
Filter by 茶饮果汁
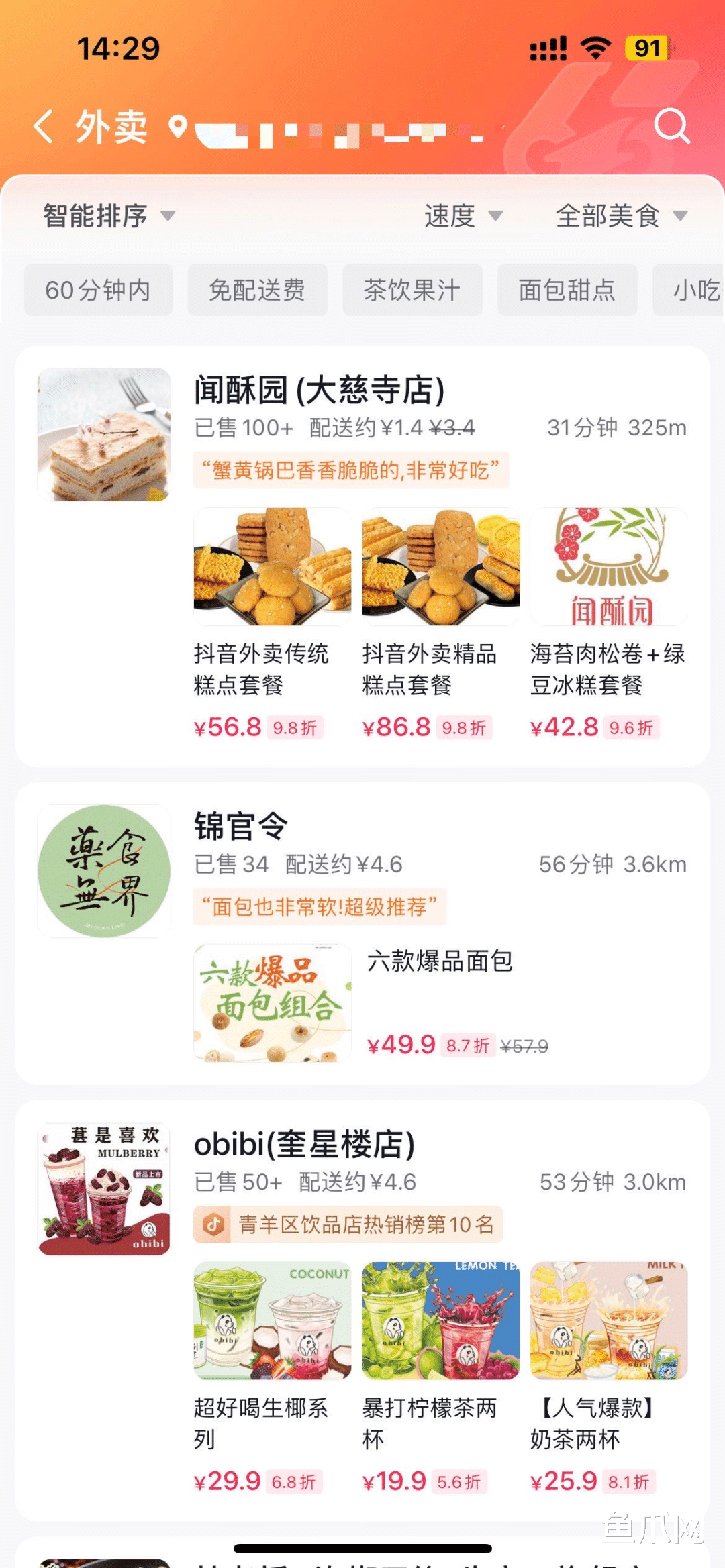[412, 290]
